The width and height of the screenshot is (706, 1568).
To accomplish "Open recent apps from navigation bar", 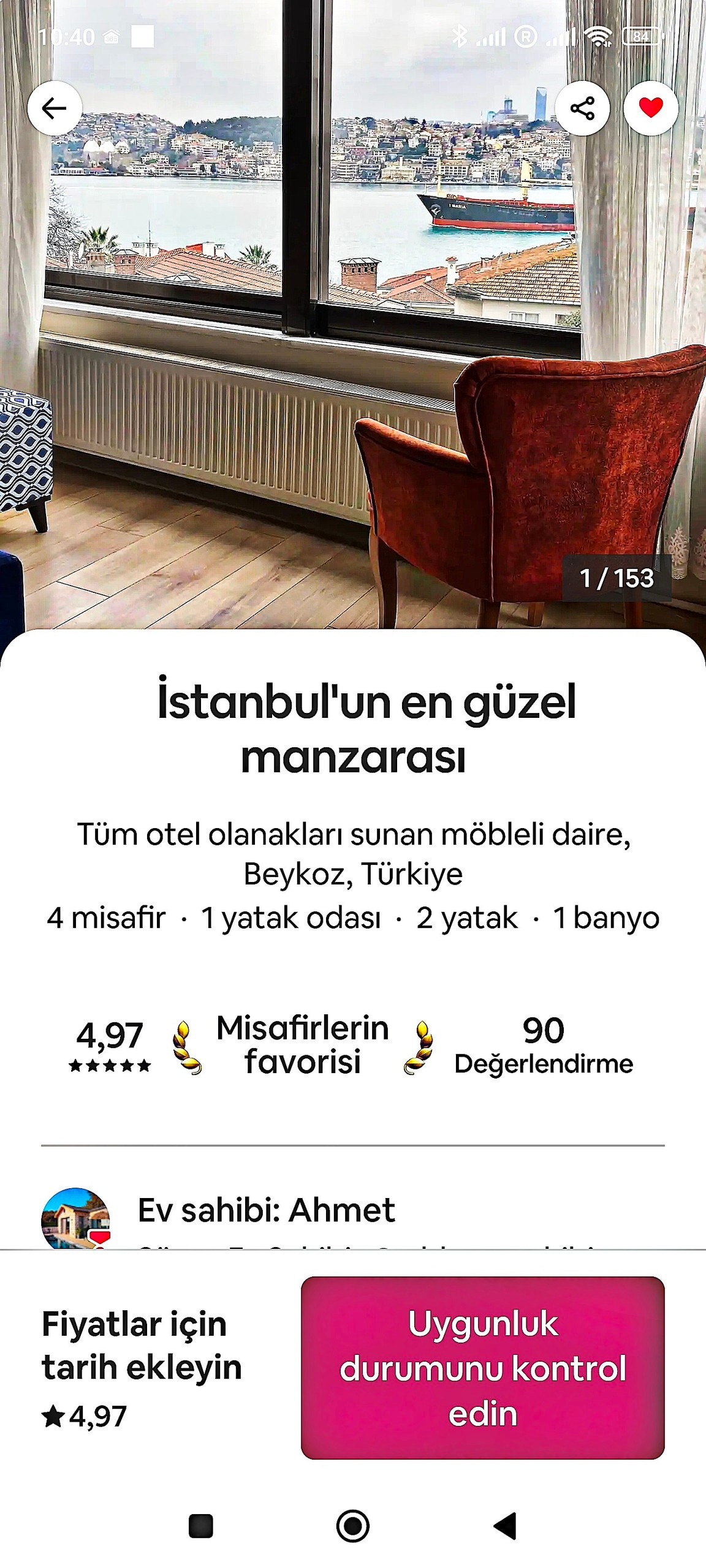I will pyautogui.click(x=201, y=1526).
